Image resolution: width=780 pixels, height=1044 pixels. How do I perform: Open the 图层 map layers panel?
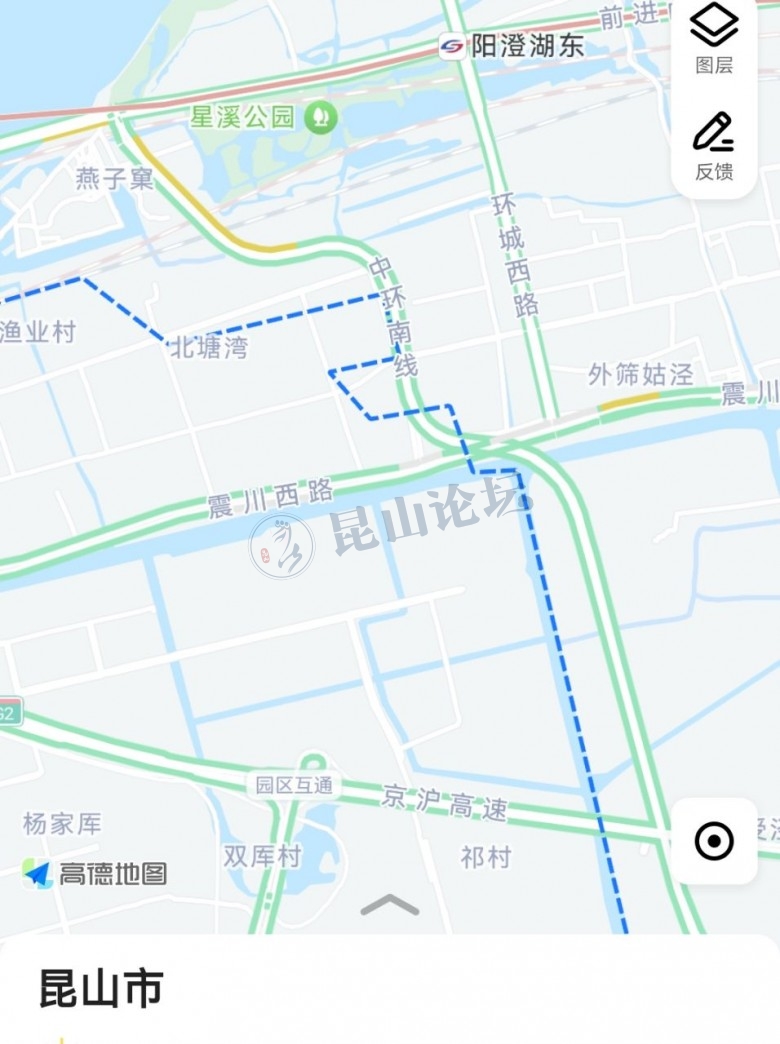tap(714, 38)
